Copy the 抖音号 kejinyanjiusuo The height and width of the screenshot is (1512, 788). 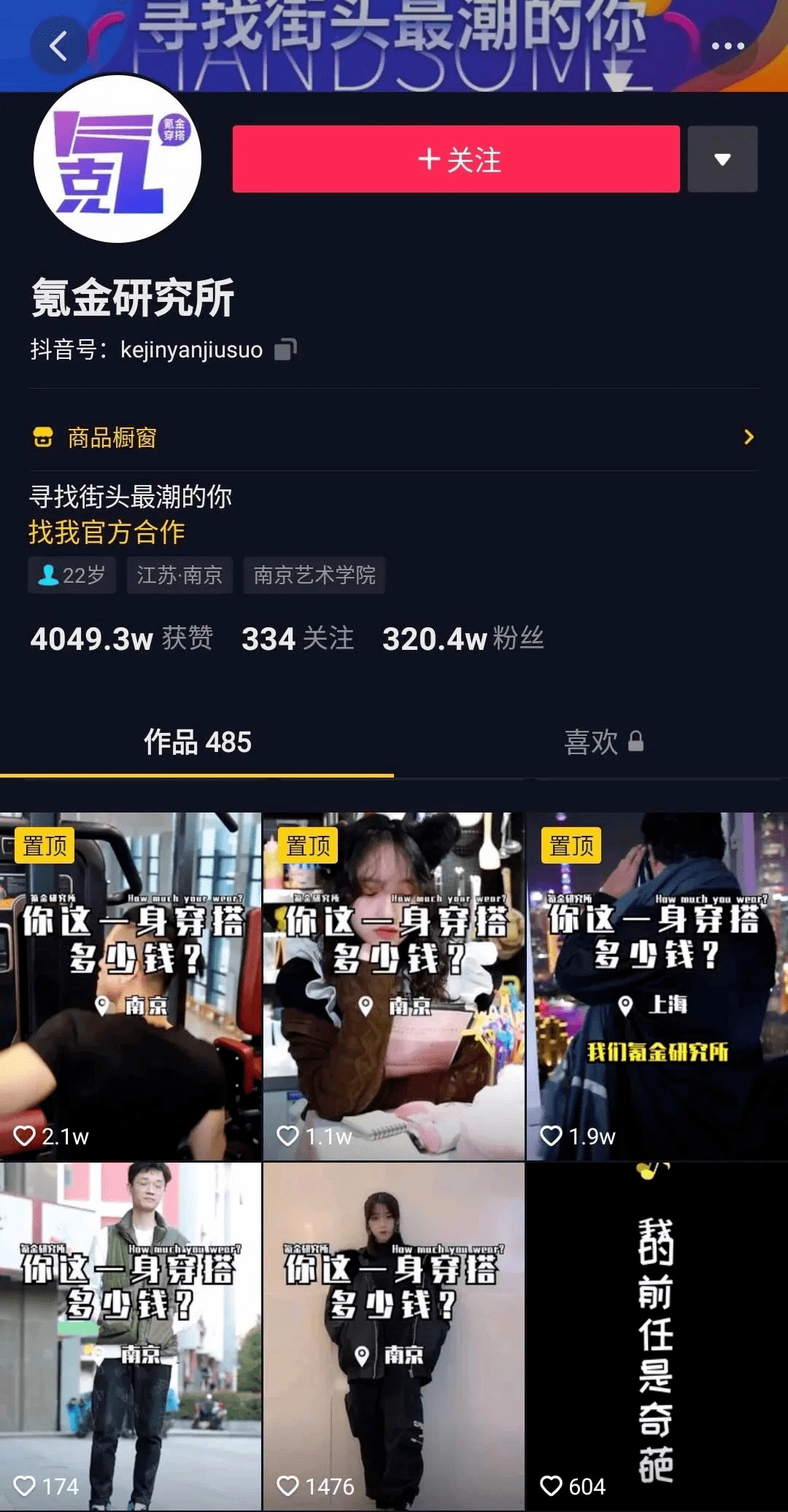285,349
